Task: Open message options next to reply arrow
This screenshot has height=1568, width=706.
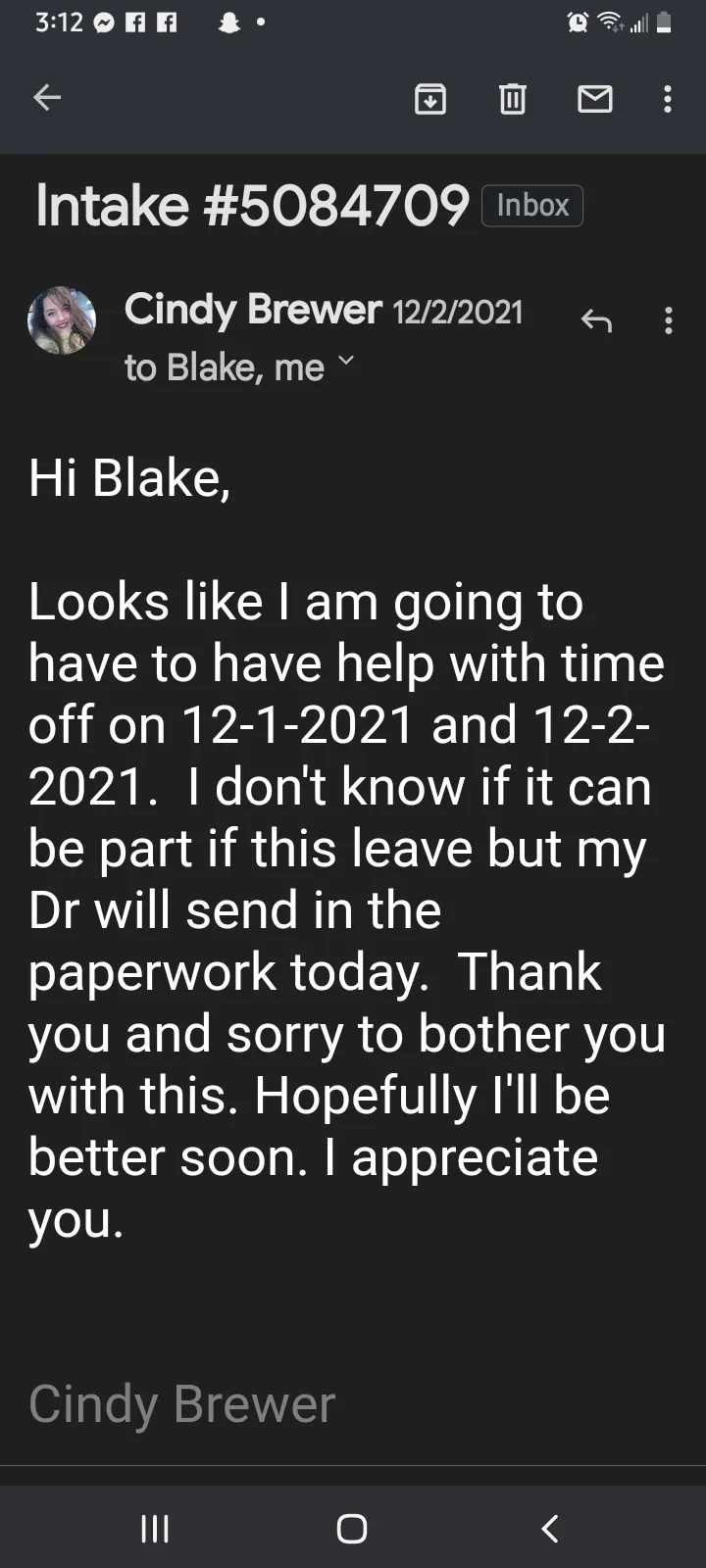Action: click(668, 320)
